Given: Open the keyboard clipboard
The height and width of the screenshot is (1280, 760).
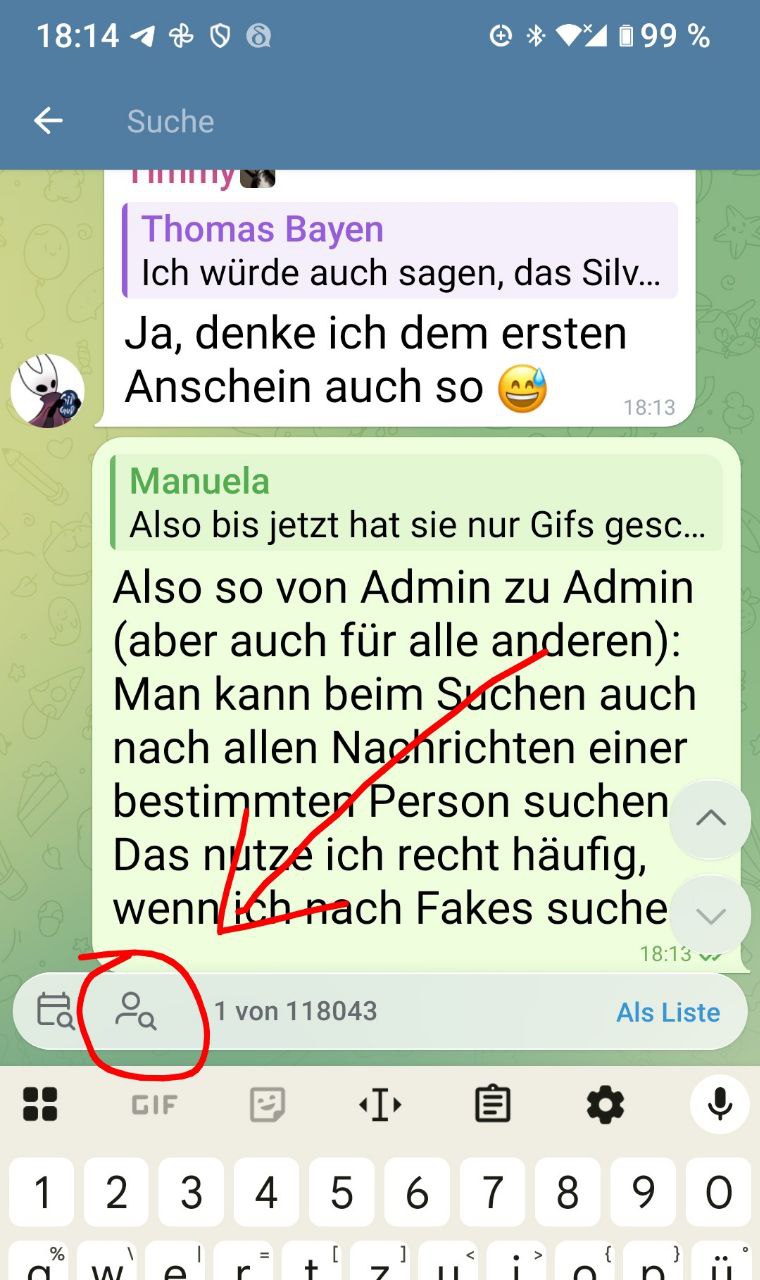Looking at the screenshot, I should [x=492, y=1104].
